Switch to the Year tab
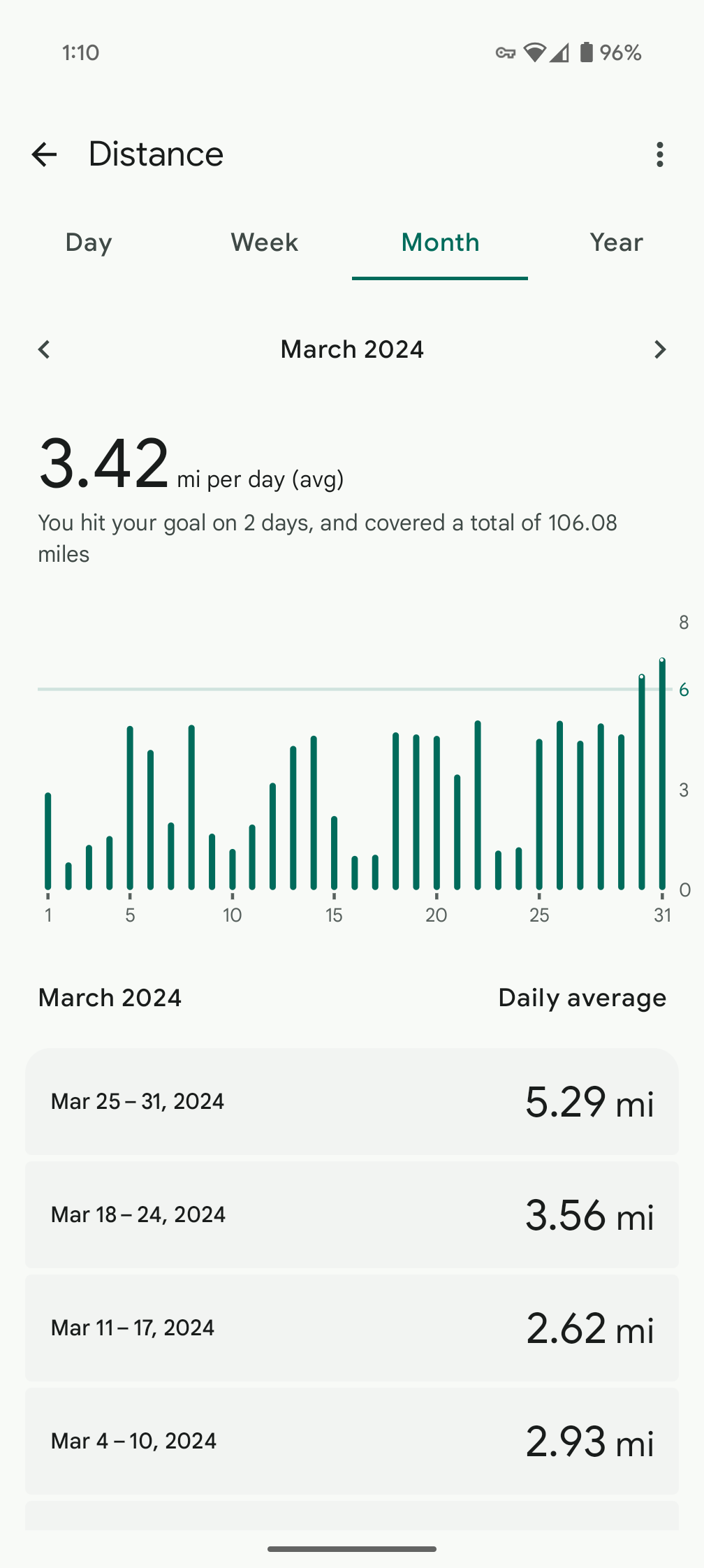Image resolution: width=704 pixels, height=1568 pixels. pyautogui.click(x=616, y=242)
